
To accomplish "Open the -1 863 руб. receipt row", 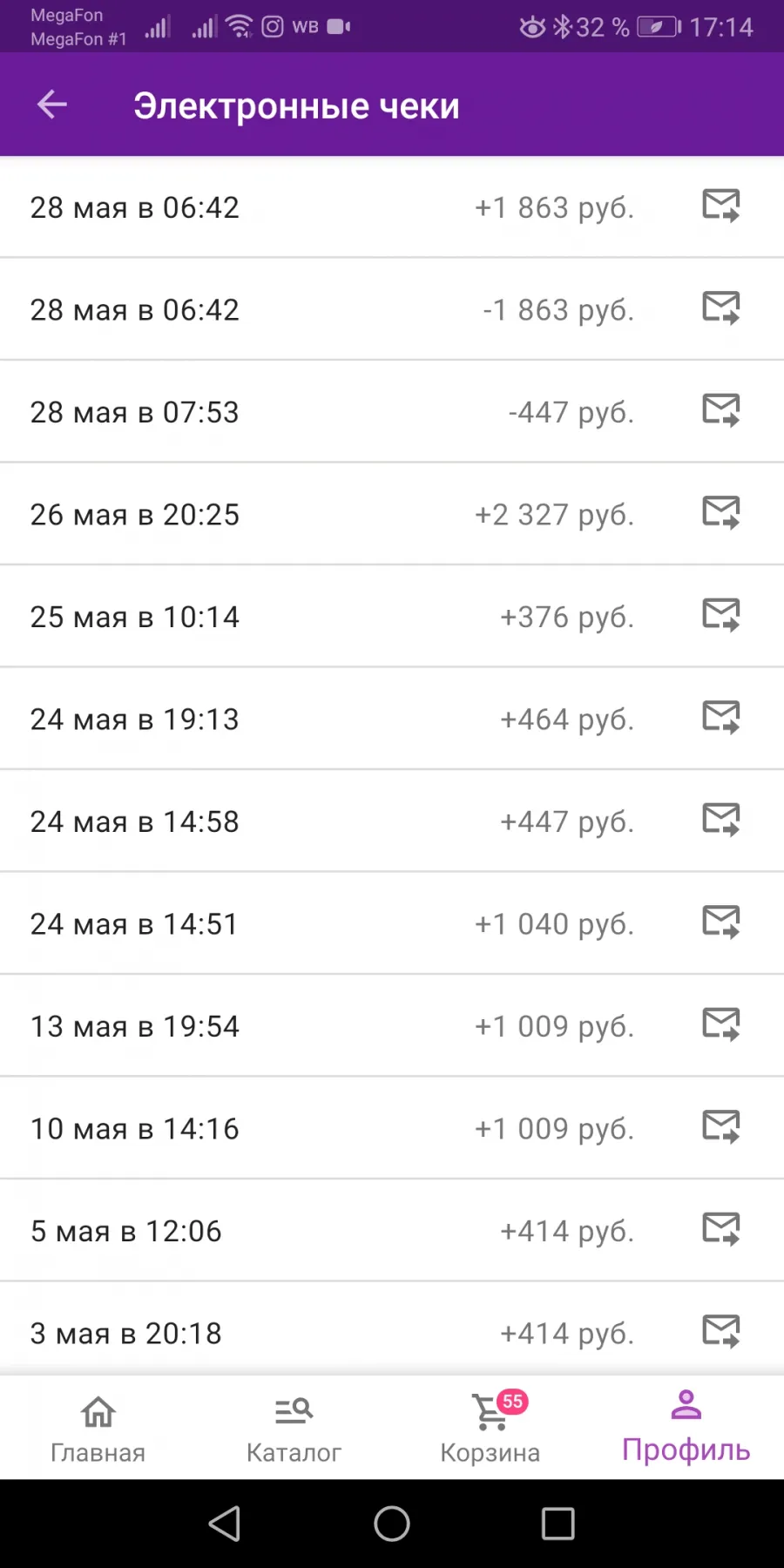I will 392,308.
